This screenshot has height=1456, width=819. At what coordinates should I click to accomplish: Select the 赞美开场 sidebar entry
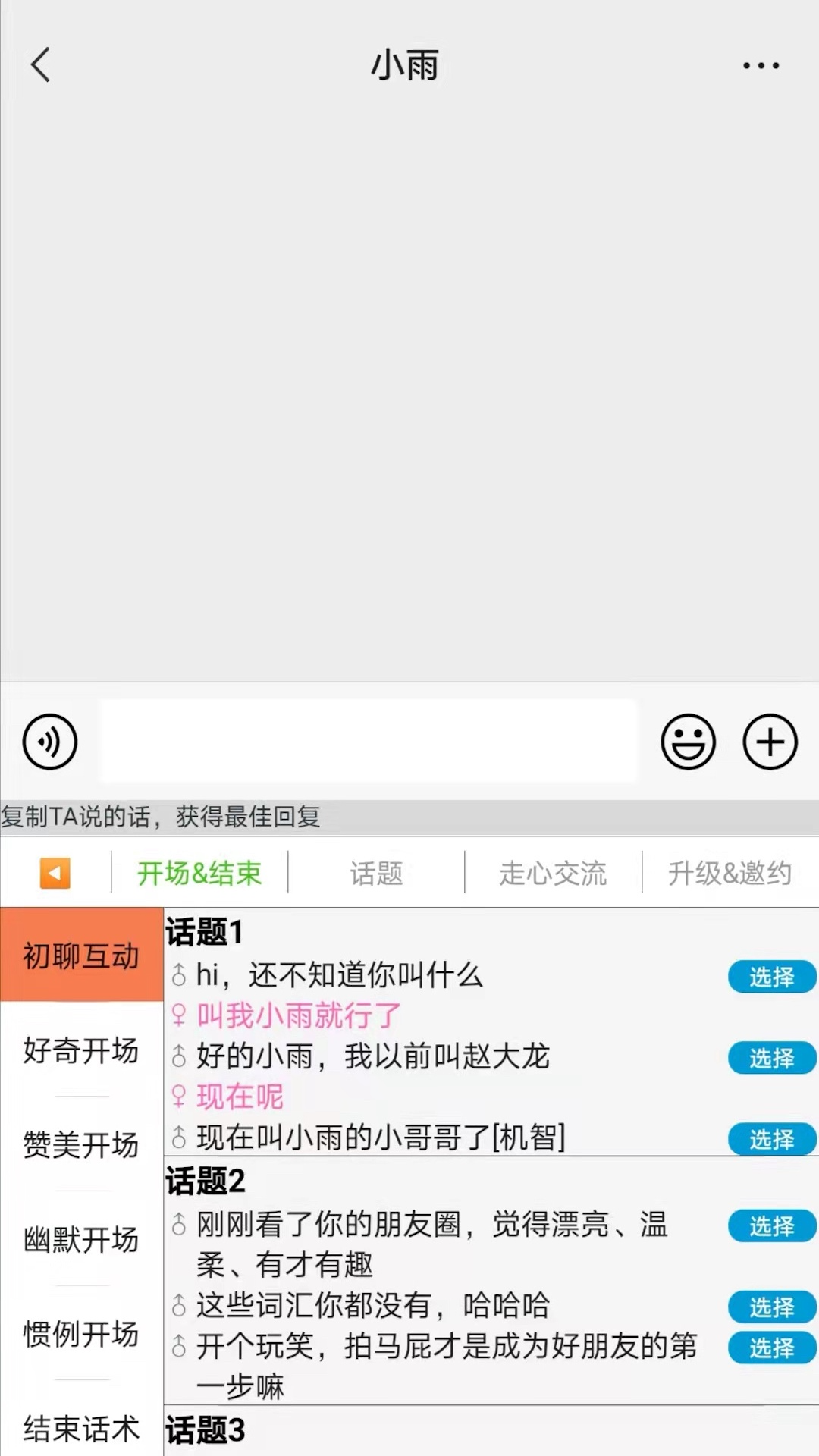(80, 1147)
